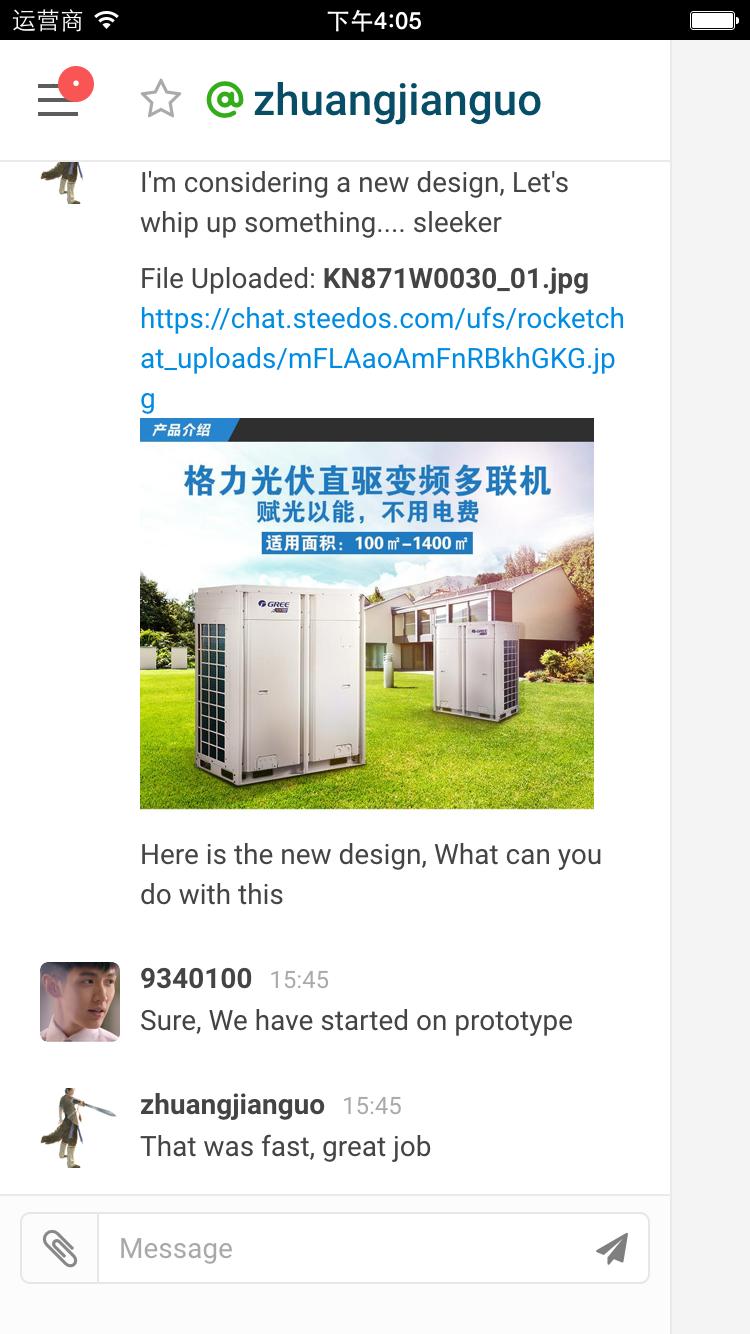Viewport: 750px width, 1334px height.
Task: Open 9340100's profile avatar
Action: pyautogui.click(x=80, y=1001)
